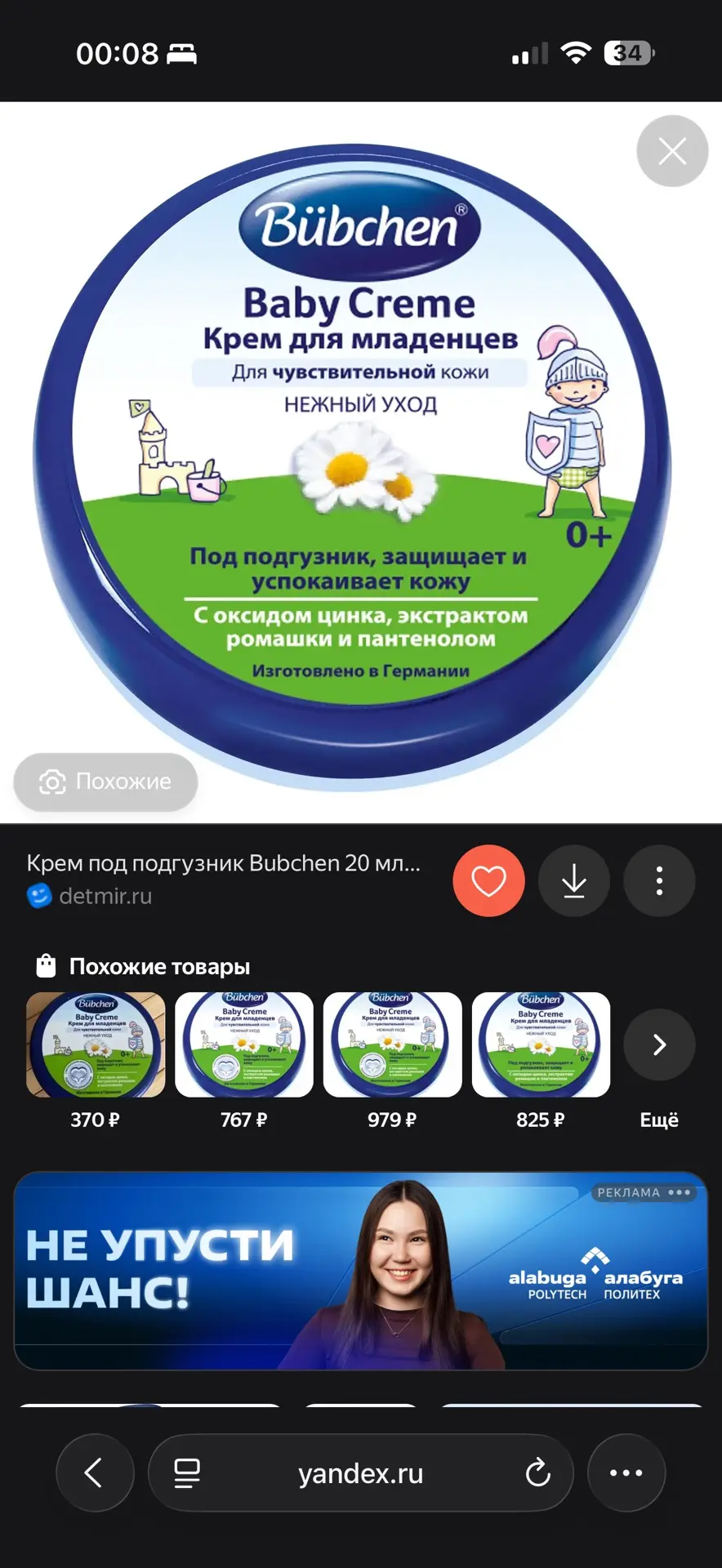Tap the Похожие similar images button
Viewport: 722px width, 1568px height.
105,782
